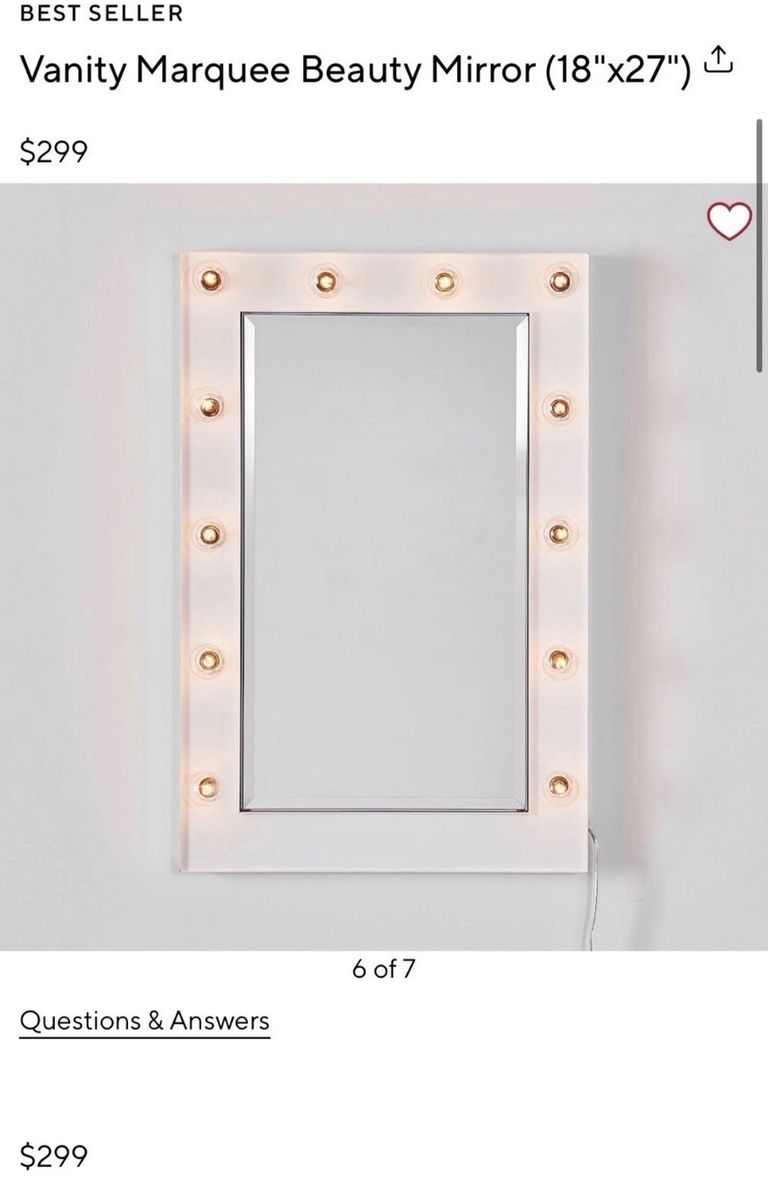Image resolution: width=768 pixels, height=1200 pixels.
Task: Open the Questions & Answers link
Action: tap(145, 1021)
